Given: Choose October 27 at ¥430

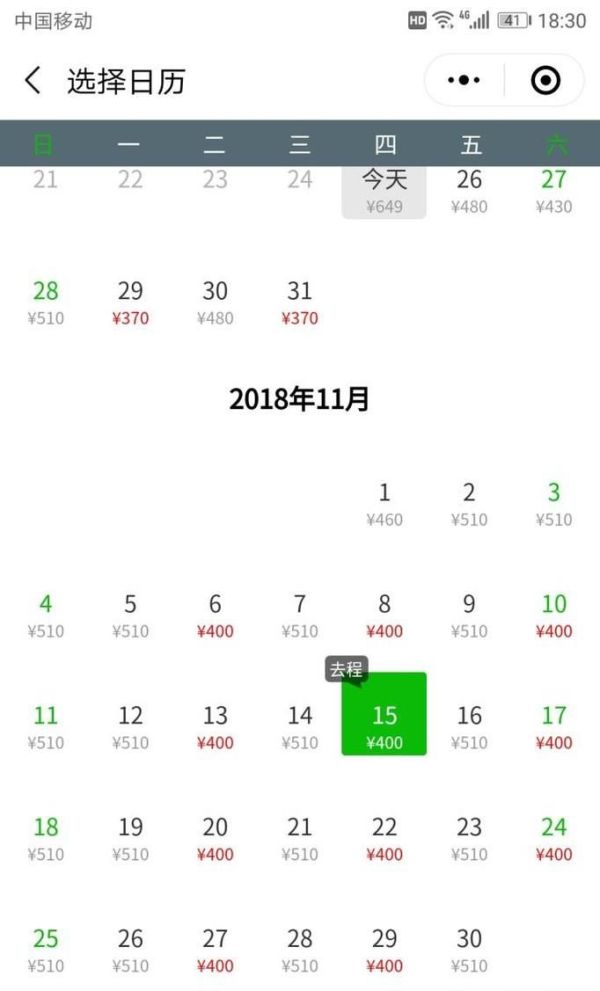Looking at the screenshot, I should (553, 191).
